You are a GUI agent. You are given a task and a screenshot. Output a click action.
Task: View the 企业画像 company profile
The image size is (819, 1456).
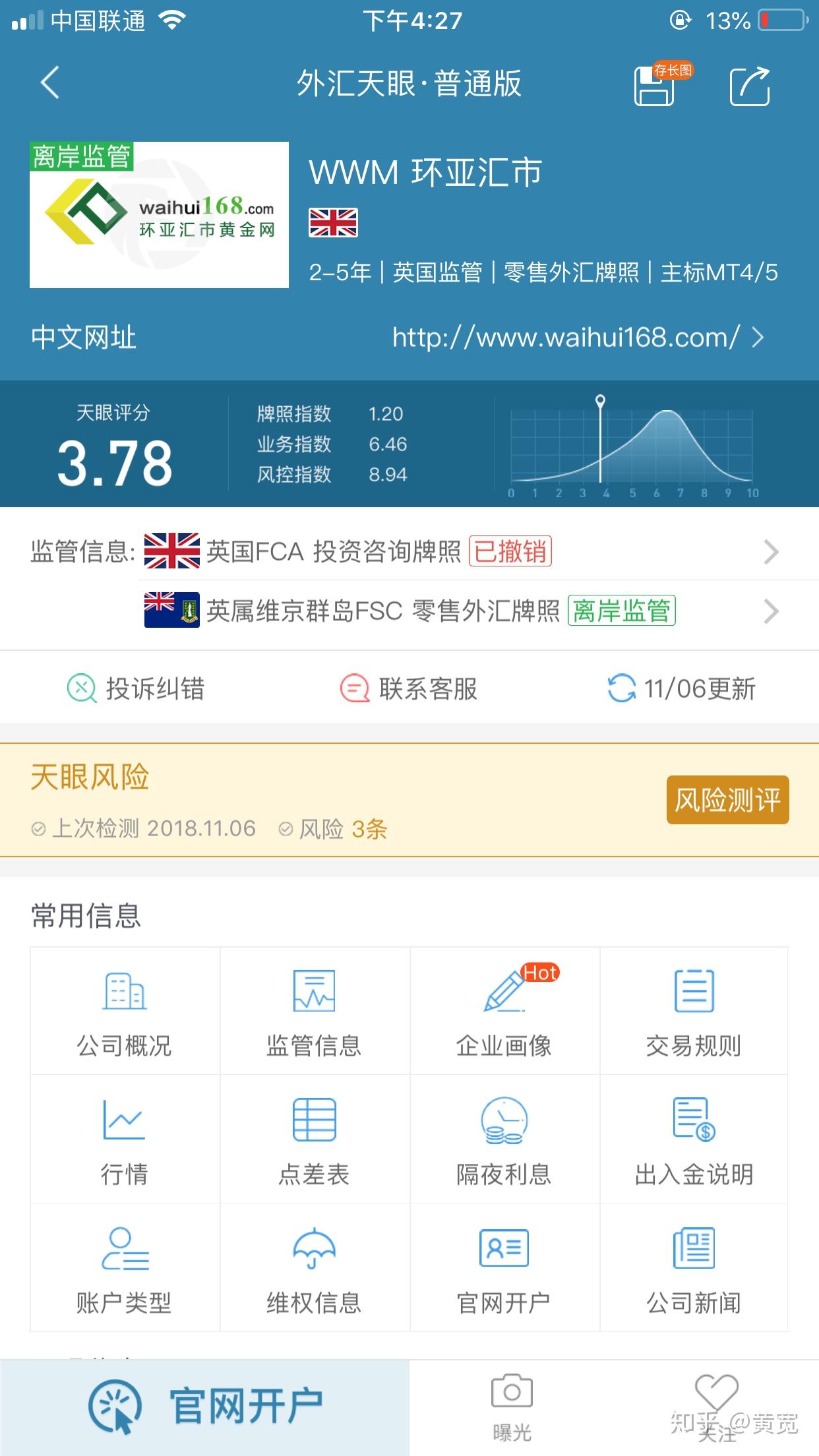[504, 1011]
